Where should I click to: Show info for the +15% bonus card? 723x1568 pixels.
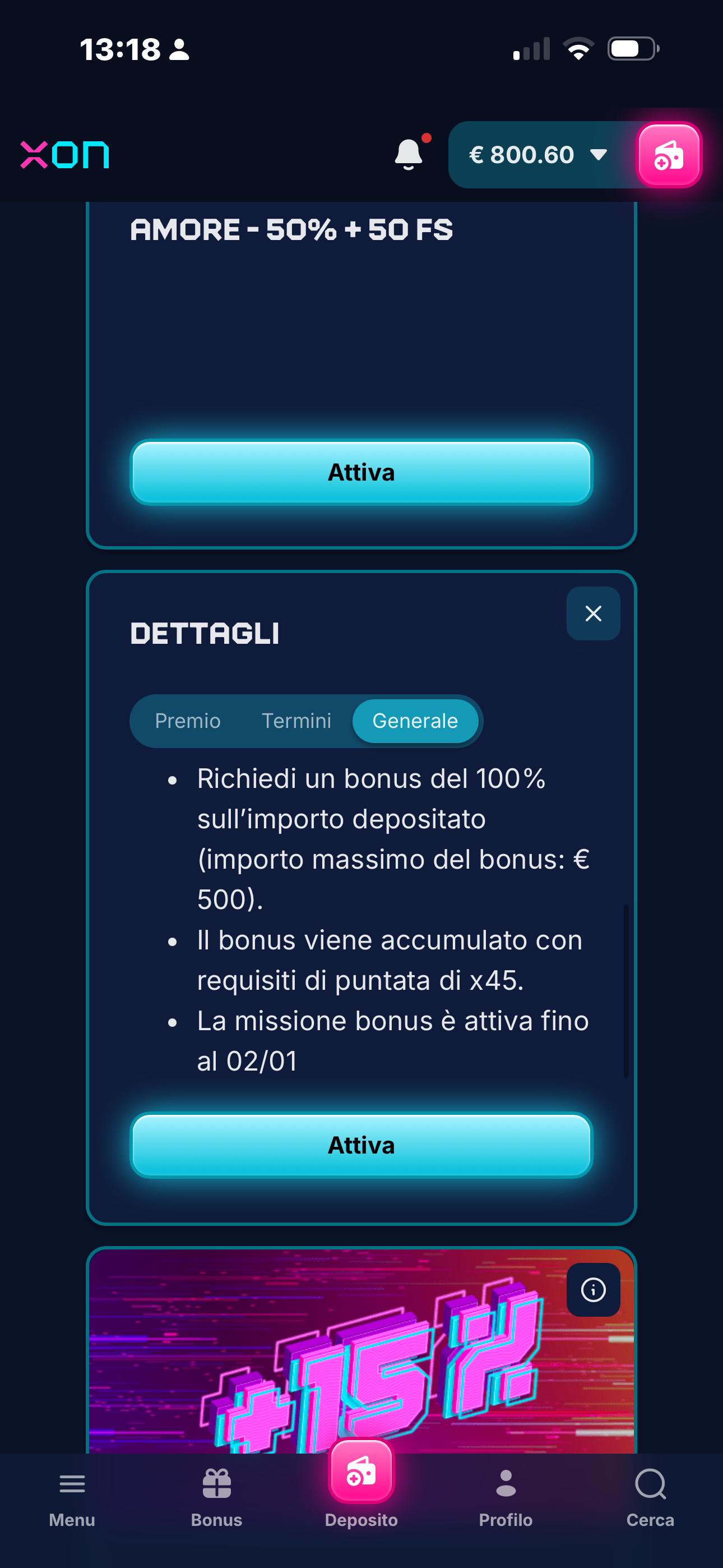click(x=593, y=1289)
